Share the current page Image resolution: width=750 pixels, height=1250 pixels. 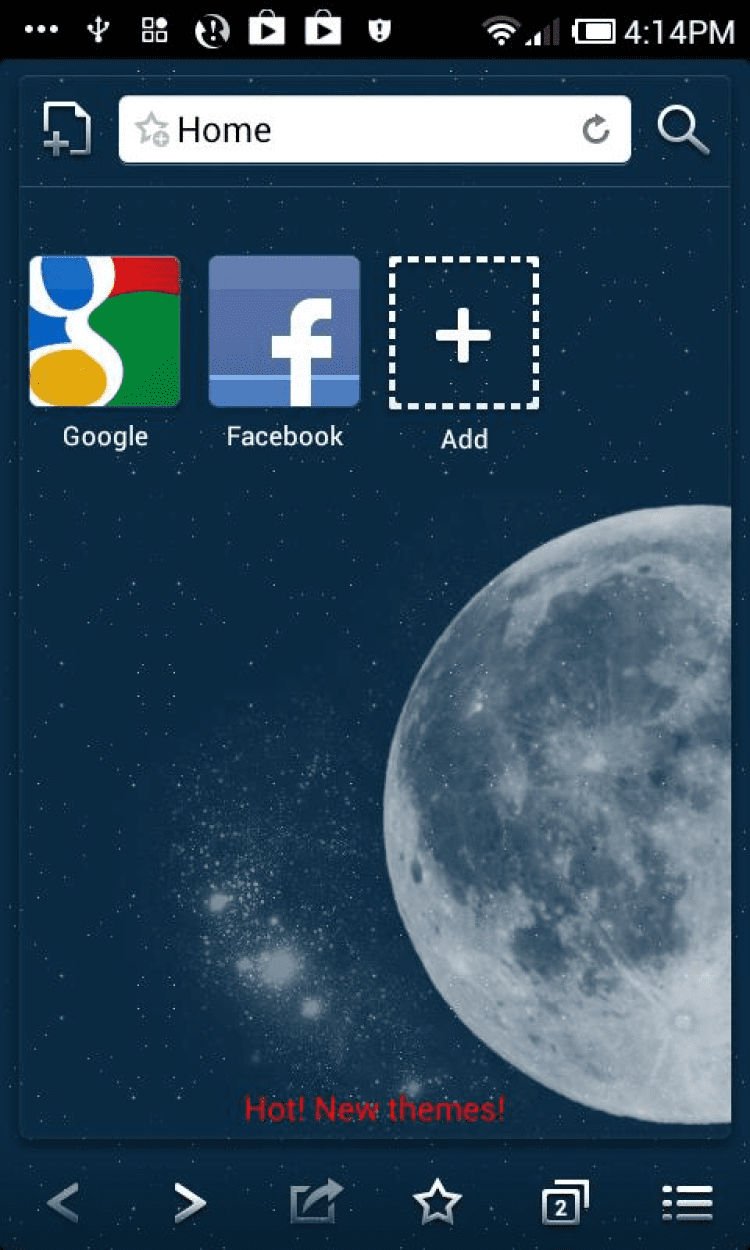(x=316, y=1203)
